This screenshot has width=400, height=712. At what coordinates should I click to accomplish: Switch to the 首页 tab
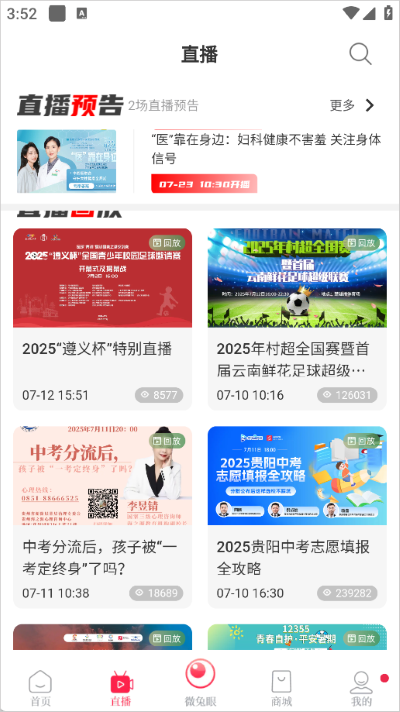click(x=40, y=688)
